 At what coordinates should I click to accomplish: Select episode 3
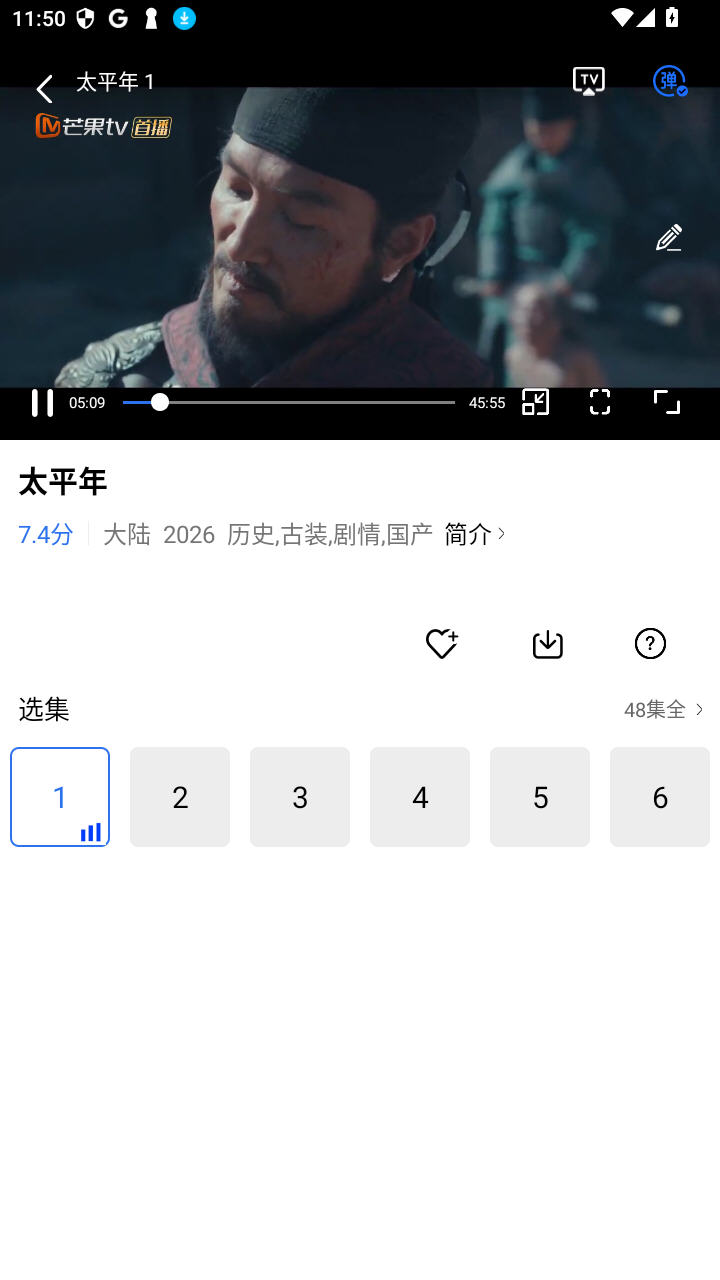pyautogui.click(x=300, y=797)
